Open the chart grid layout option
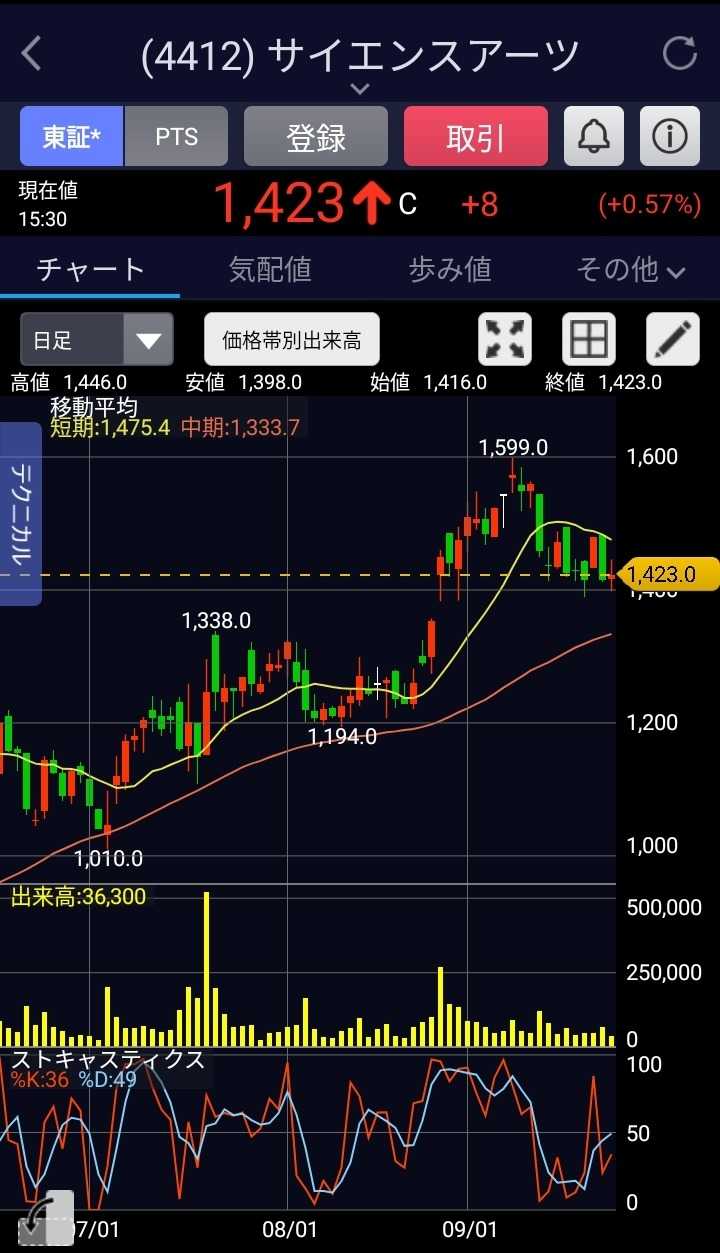The height and width of the screenshot is (1253, 720). tap(589, 340)
